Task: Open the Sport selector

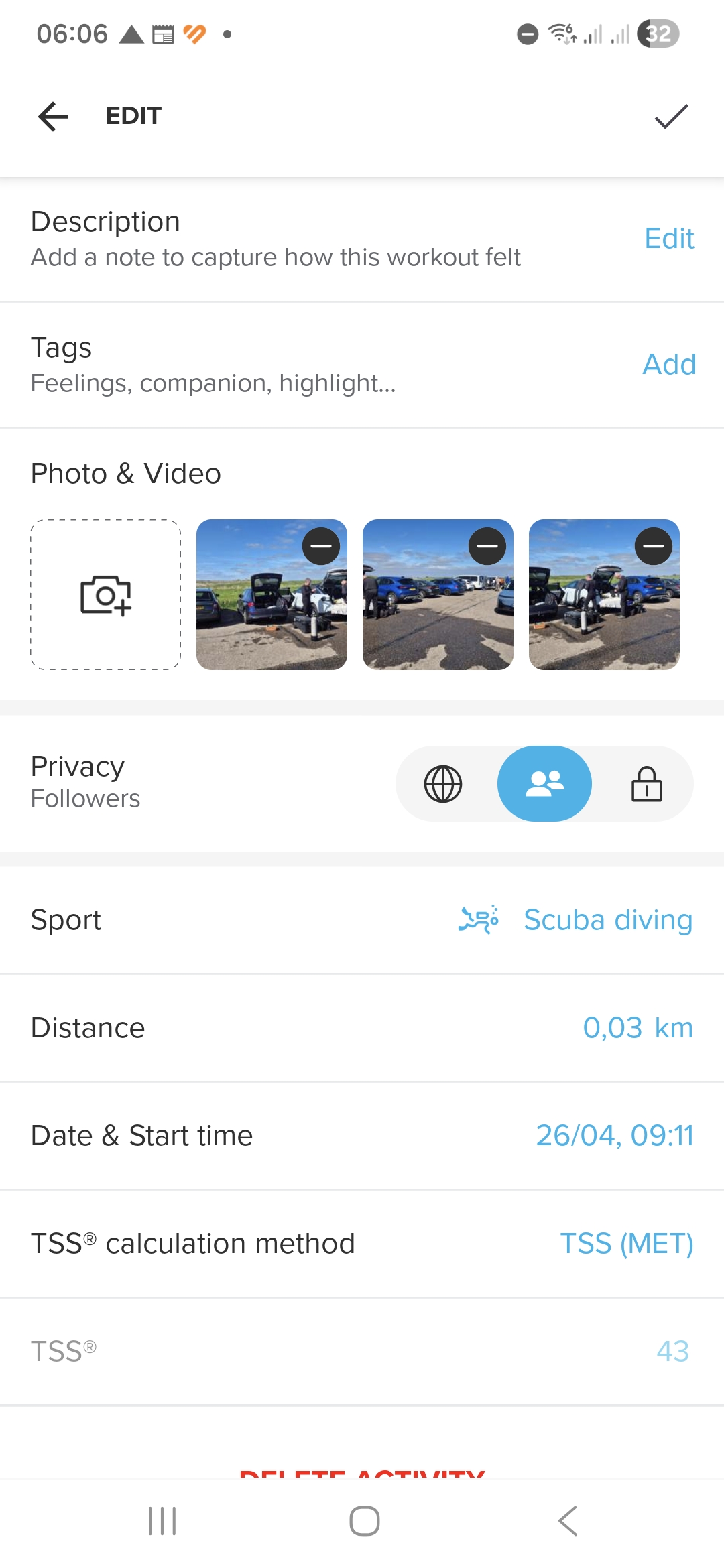Action: tap(607, 920)
